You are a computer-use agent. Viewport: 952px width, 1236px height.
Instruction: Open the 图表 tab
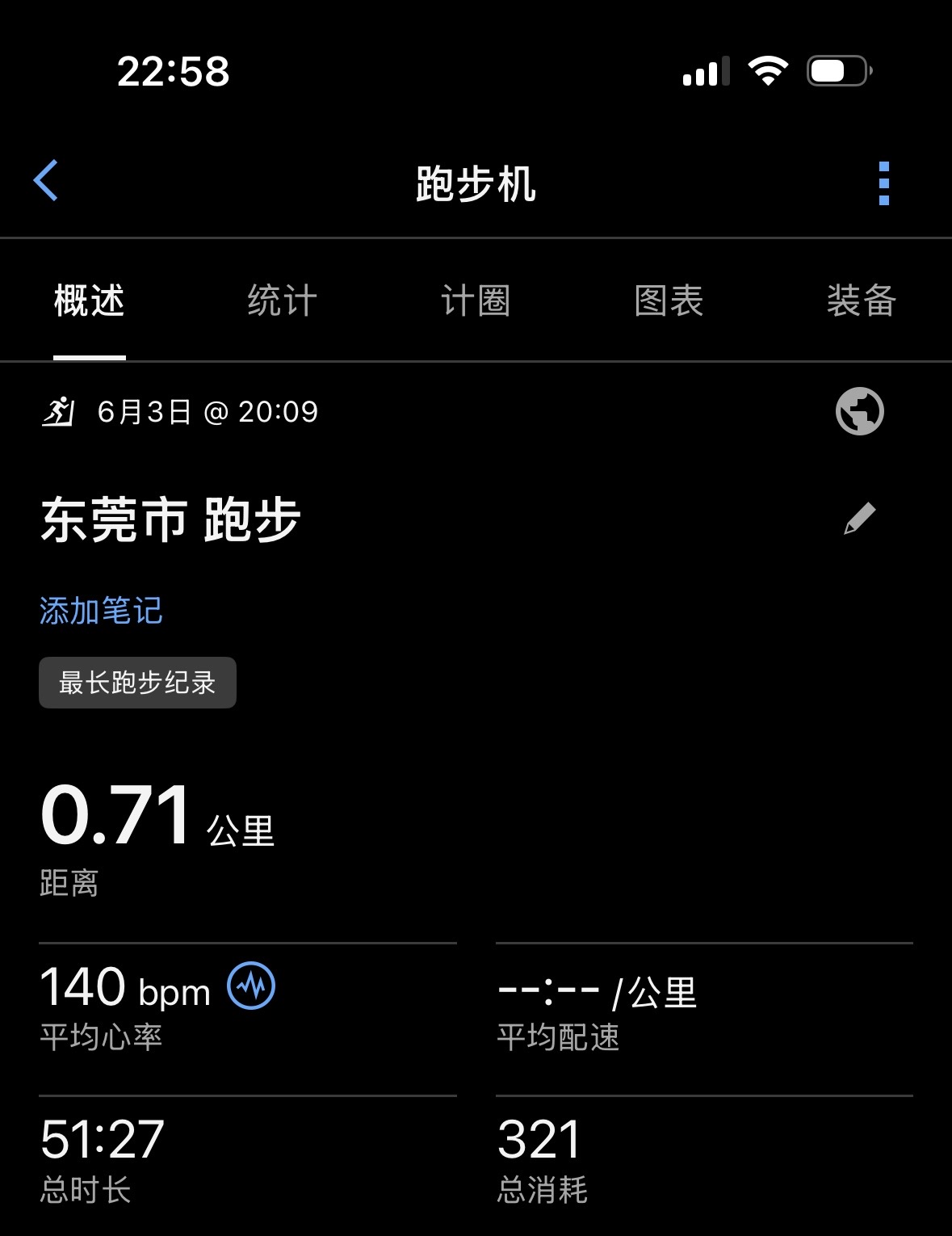(669, 301)
